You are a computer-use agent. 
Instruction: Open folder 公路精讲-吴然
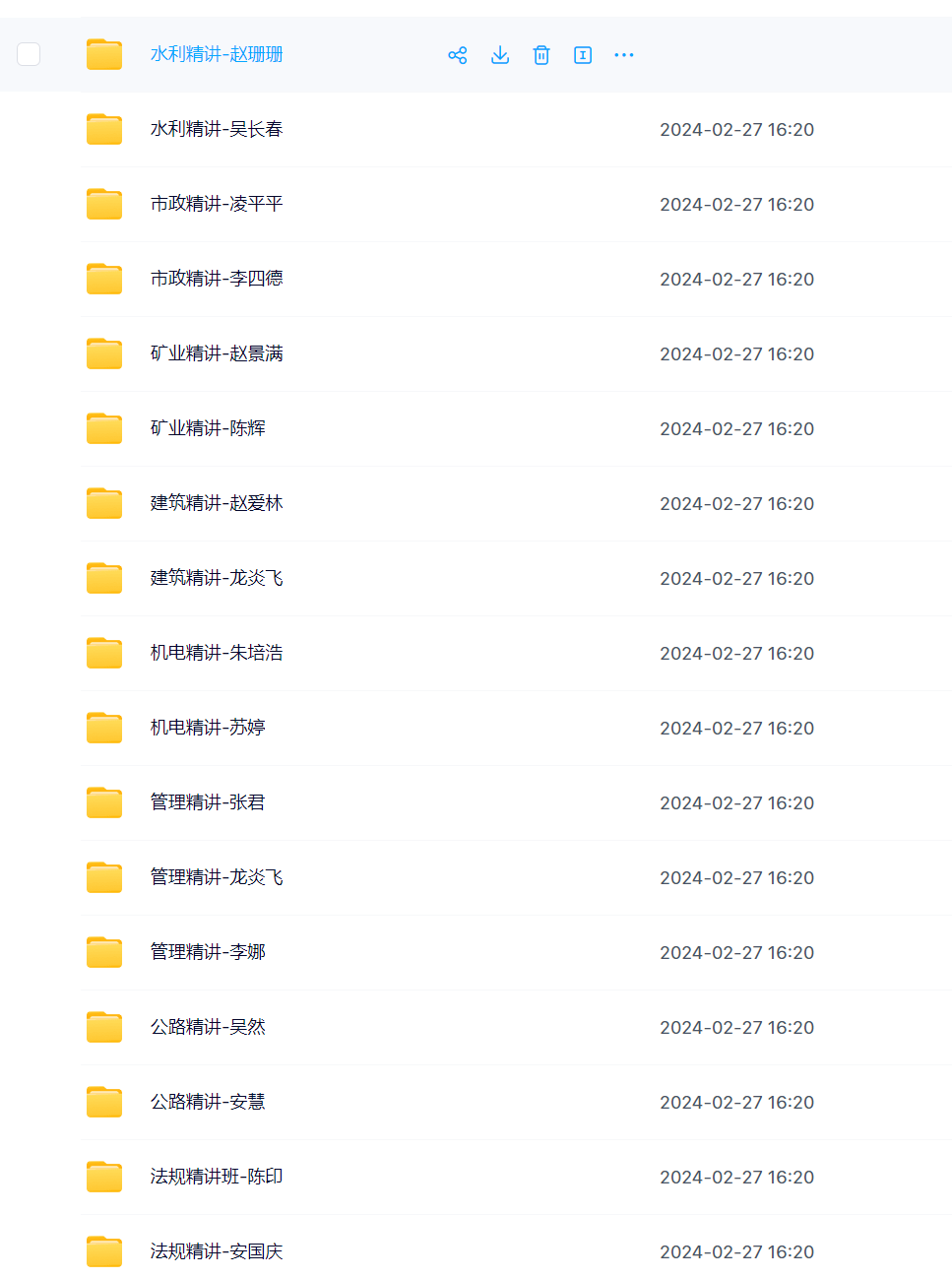(208, 1027)
